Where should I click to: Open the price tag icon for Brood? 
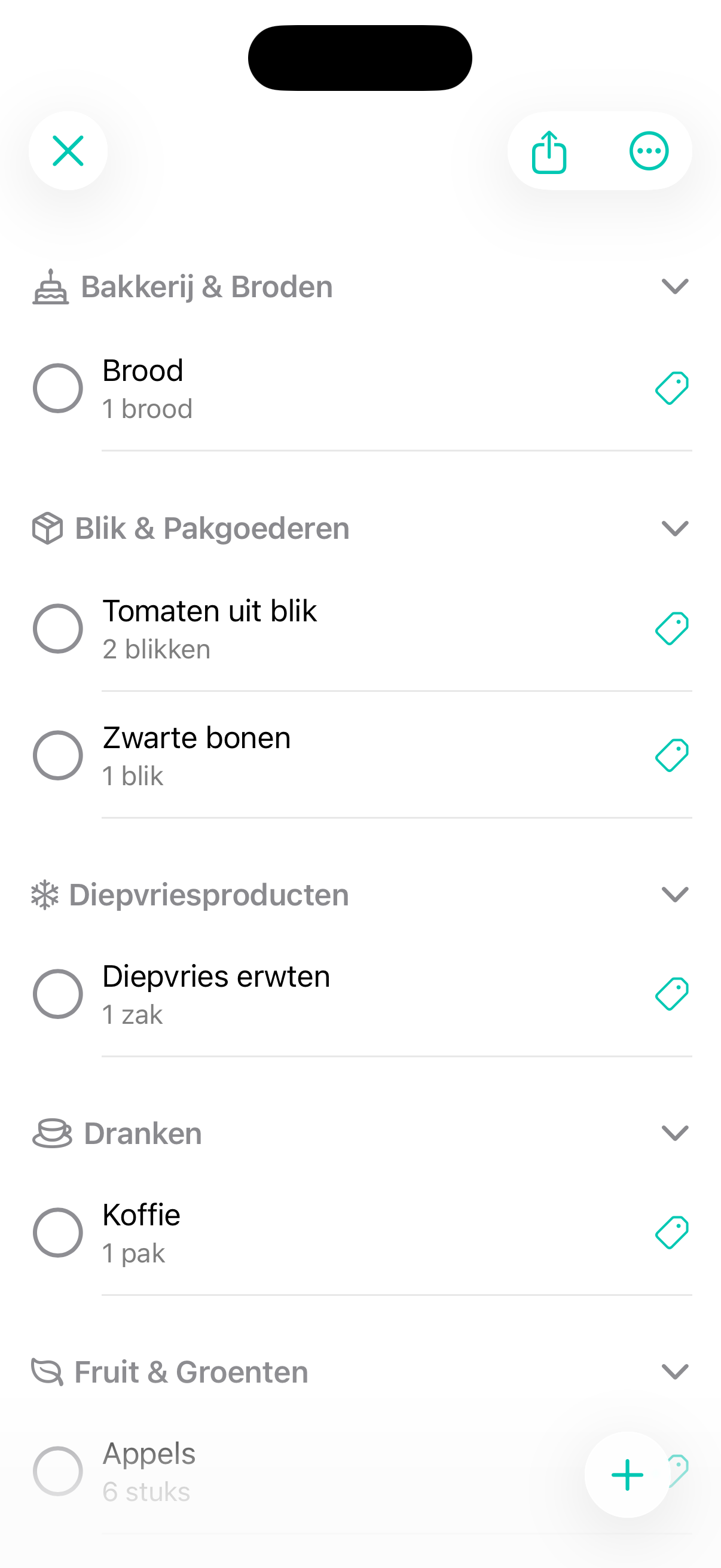(x=673, y=387)
